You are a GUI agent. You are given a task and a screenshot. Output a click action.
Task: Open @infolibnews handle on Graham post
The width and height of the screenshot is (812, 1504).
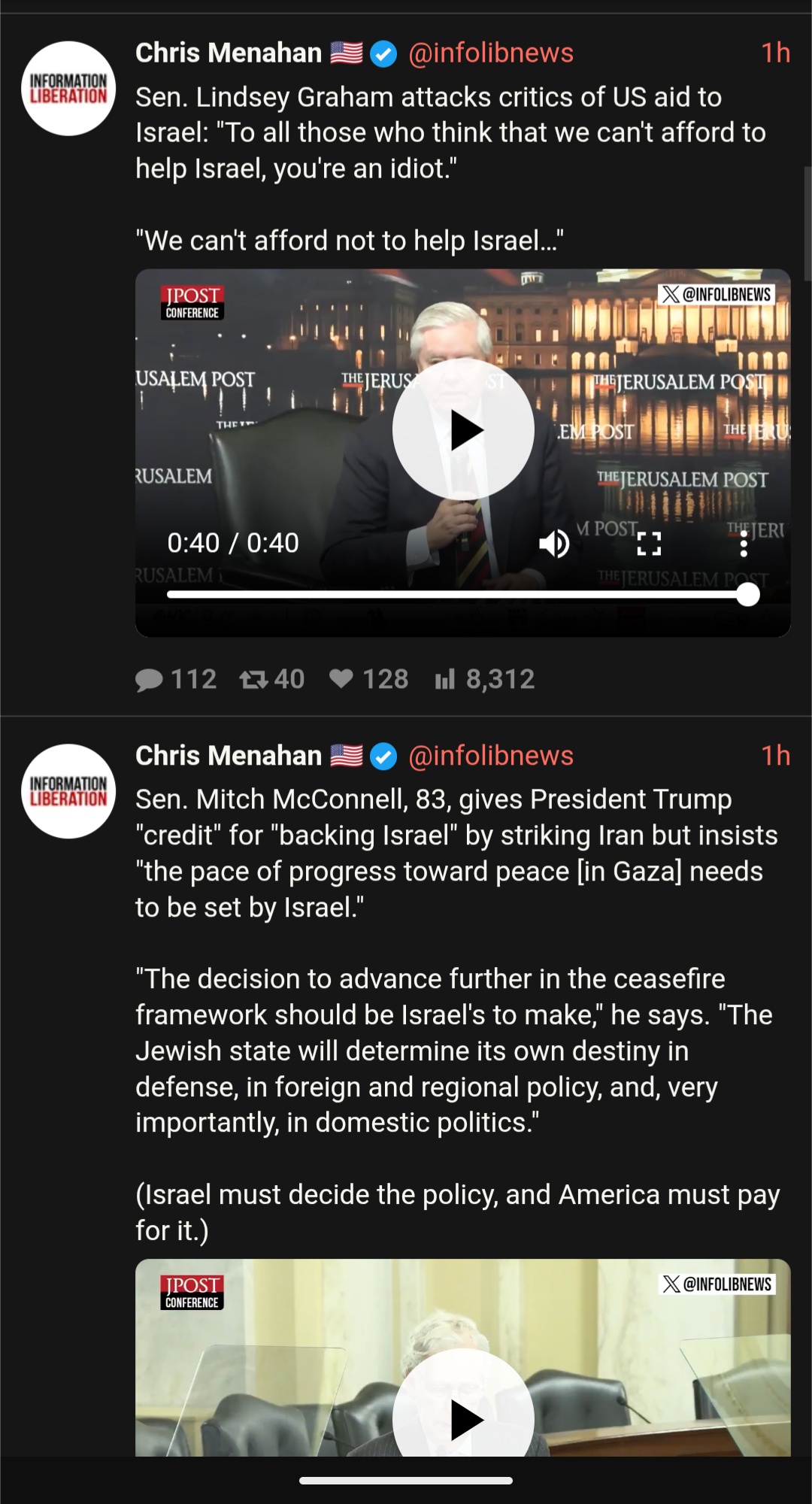click(x=490, y=53)
